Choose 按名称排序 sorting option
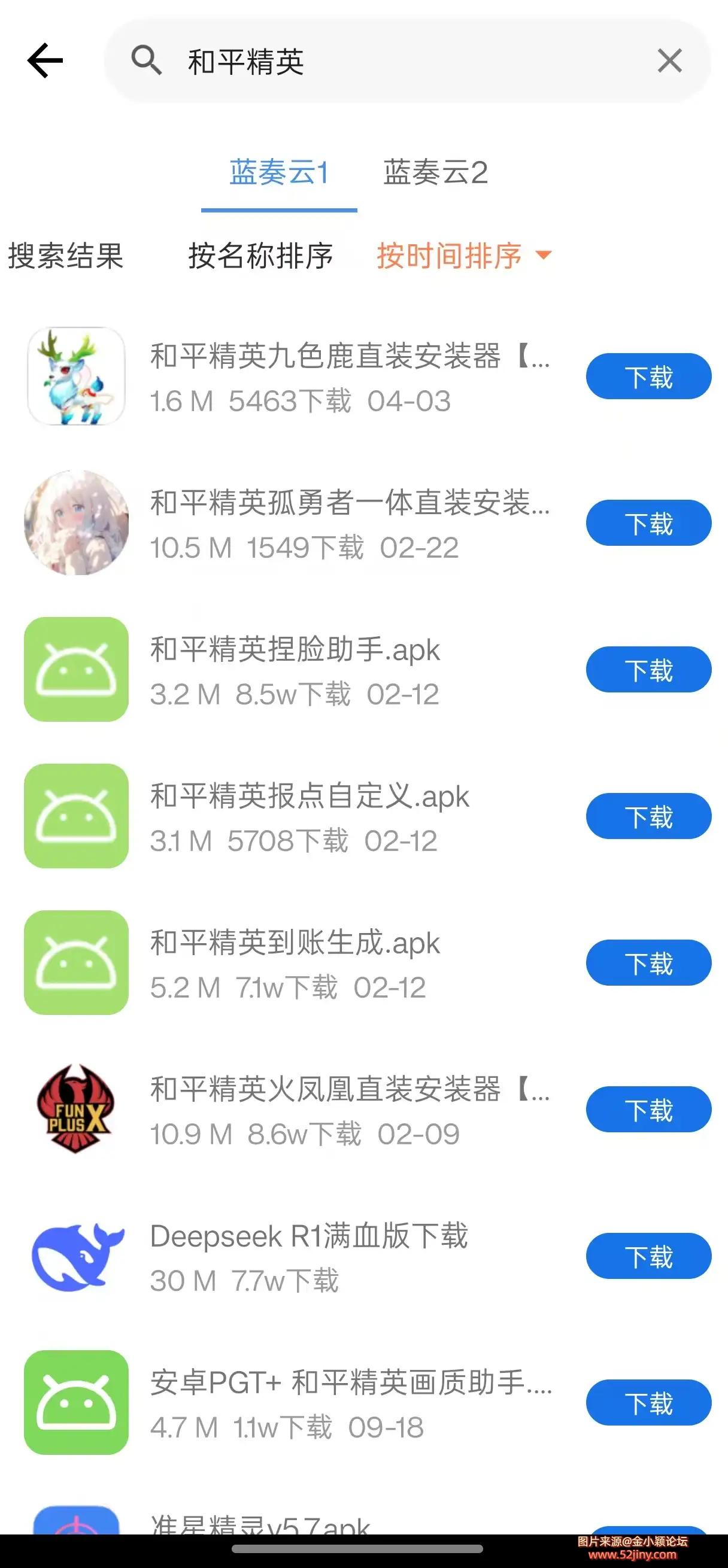728x1568 pixels. 260,257
